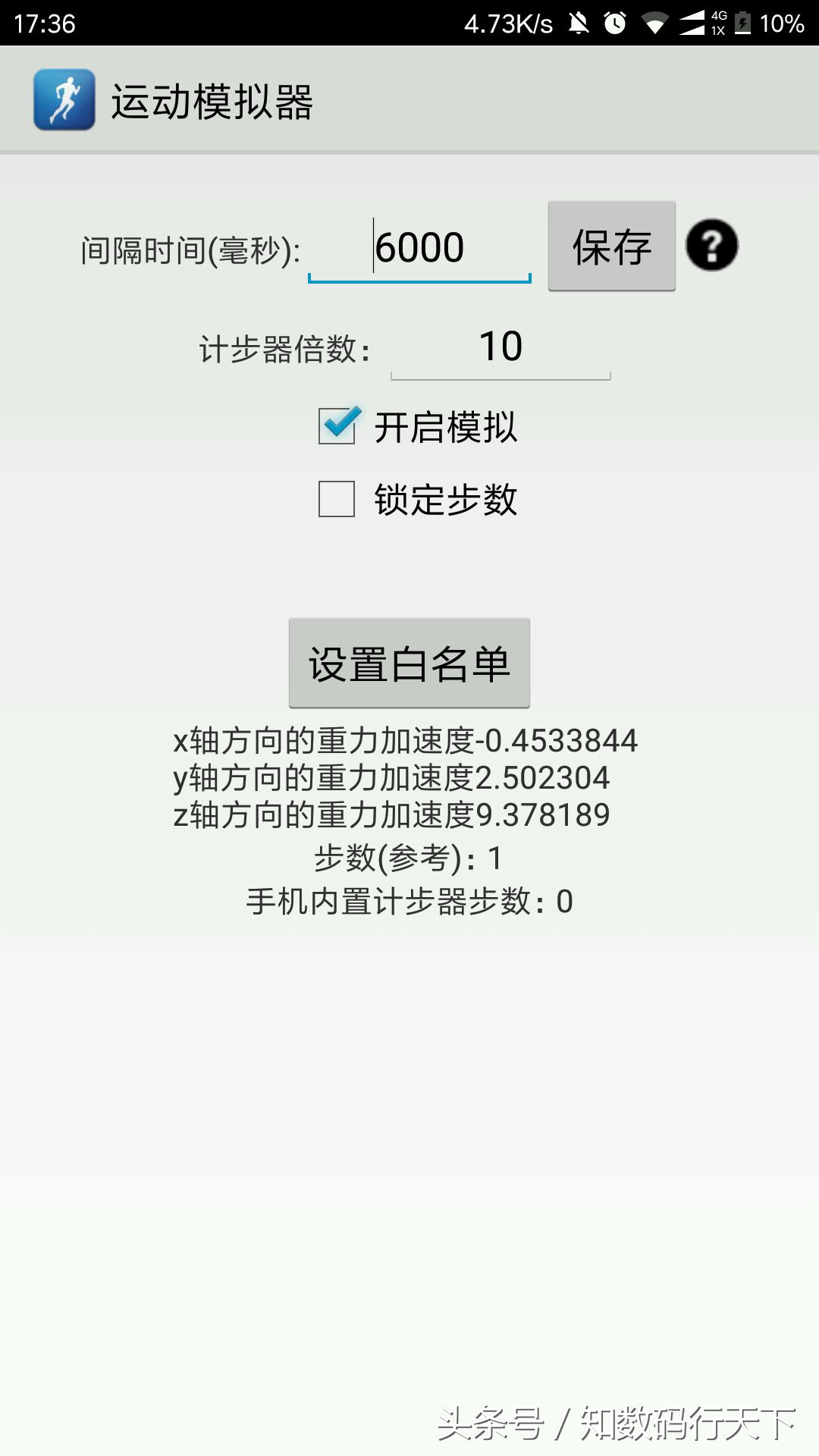Uncheck the 开启模拟 checkbox
819x1456 pixels.
(337, 425)
